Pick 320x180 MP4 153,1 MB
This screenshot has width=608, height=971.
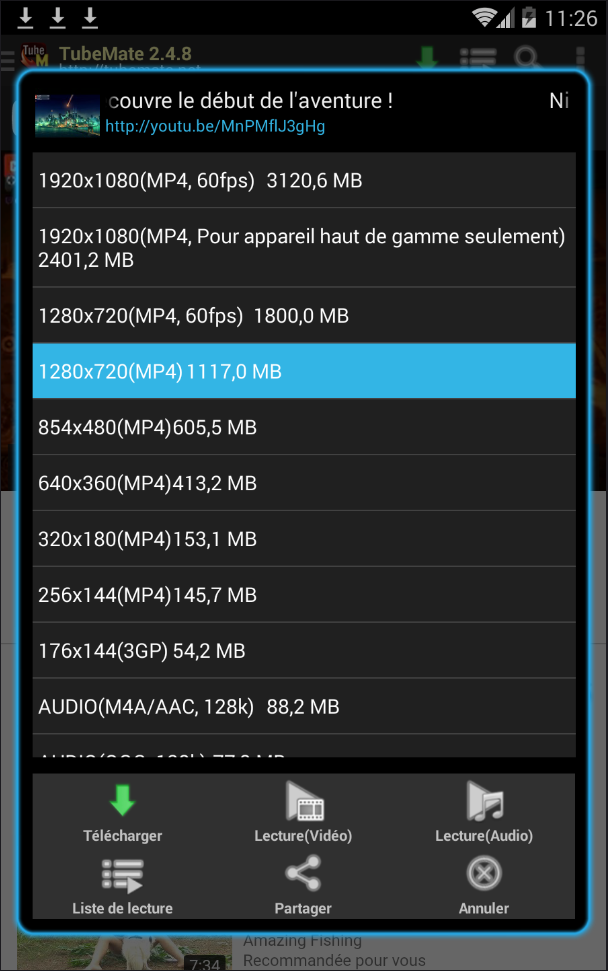(x=303, y=539)
